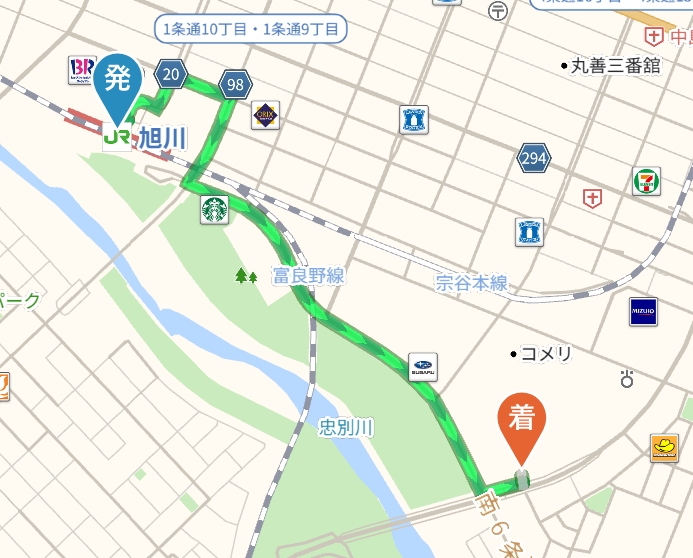This screenshot has width=693, height=558.
Task: Open the 7-Eleven map marker
Action: 646,181
